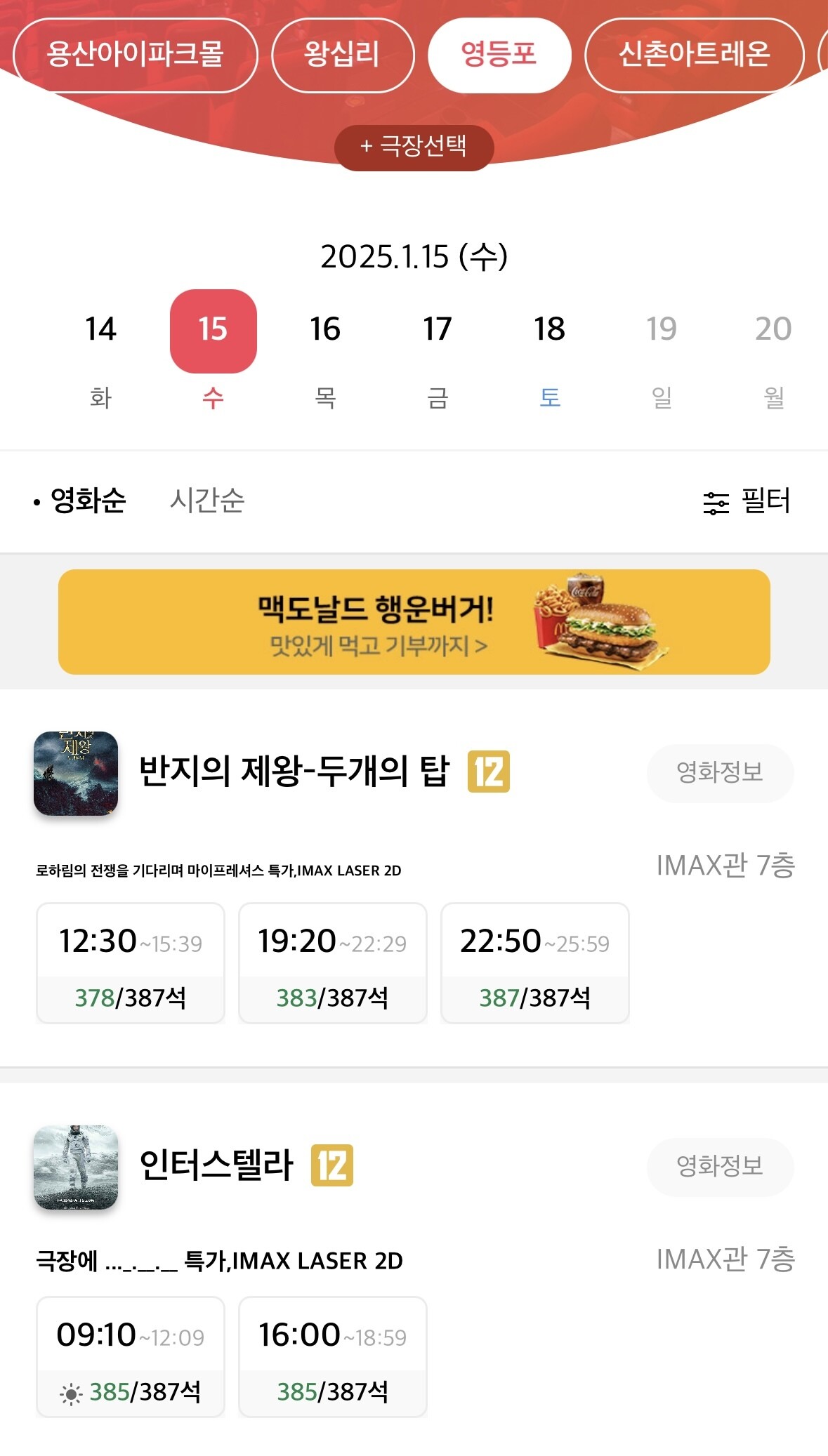Tap the + 극장선택 button
The width and height of the screenshot is (828, 1456).
(x=414, y=147)
